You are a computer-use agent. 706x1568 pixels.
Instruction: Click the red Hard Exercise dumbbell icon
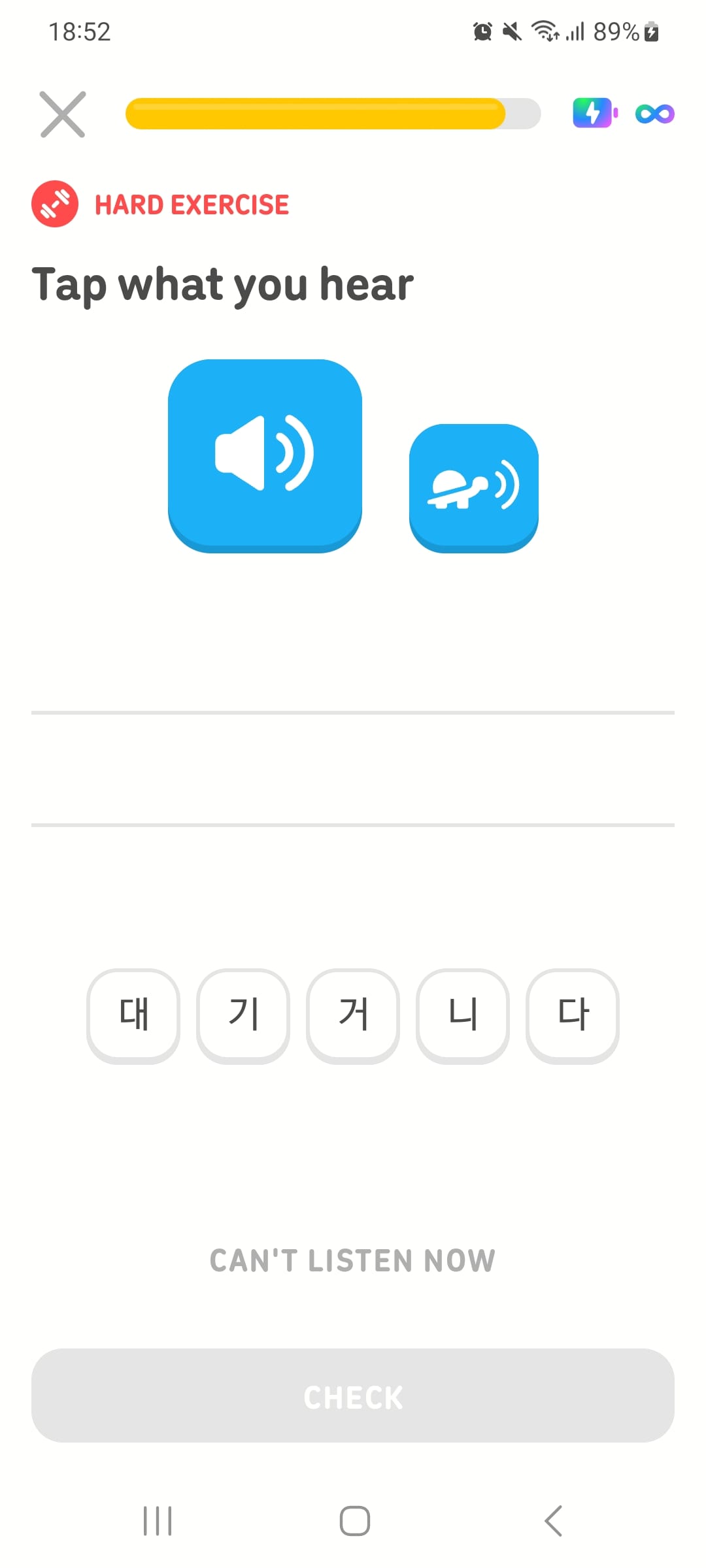[55, 203]
